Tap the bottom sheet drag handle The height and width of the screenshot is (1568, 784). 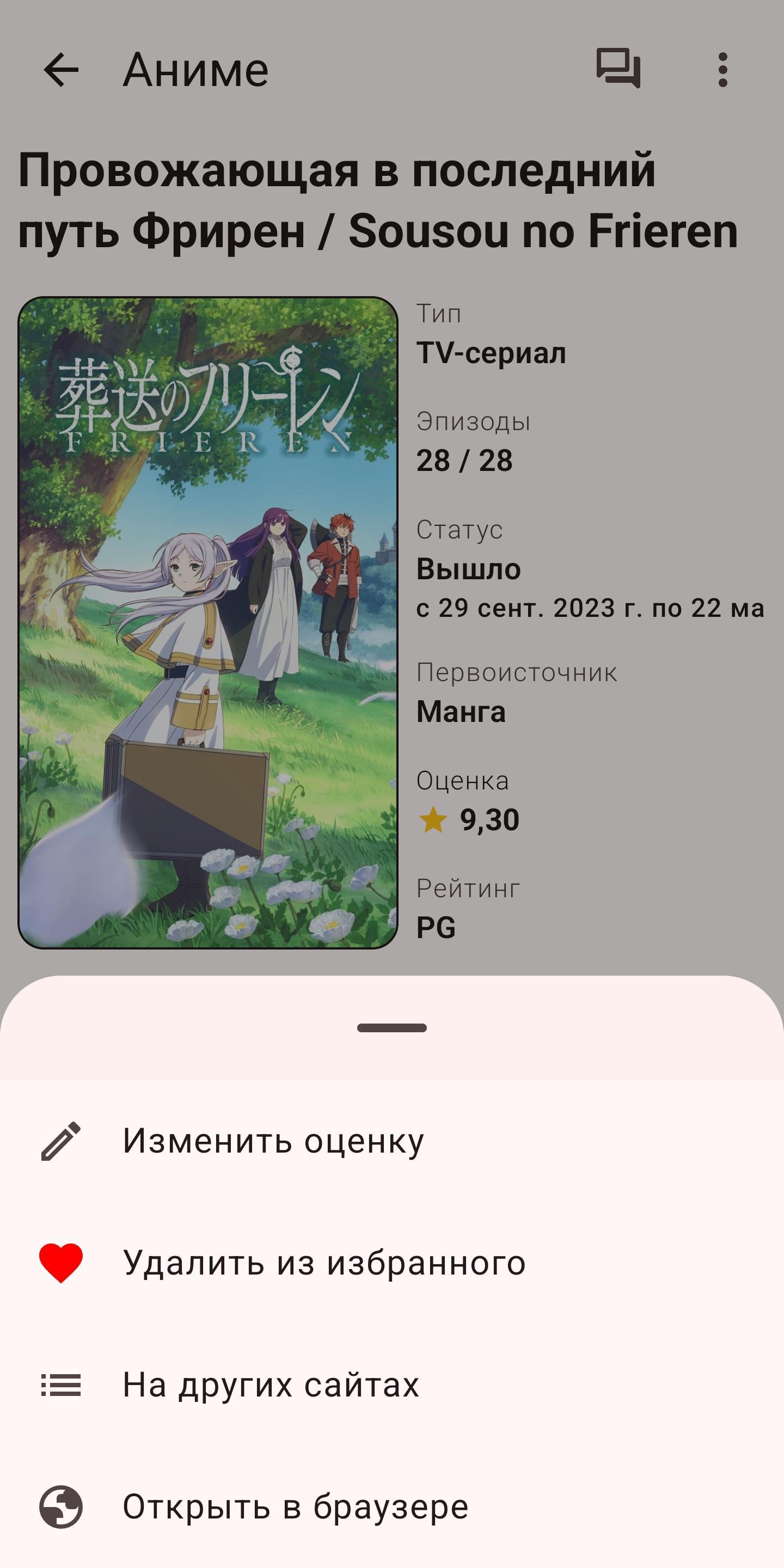click(x=392, y=1028)
